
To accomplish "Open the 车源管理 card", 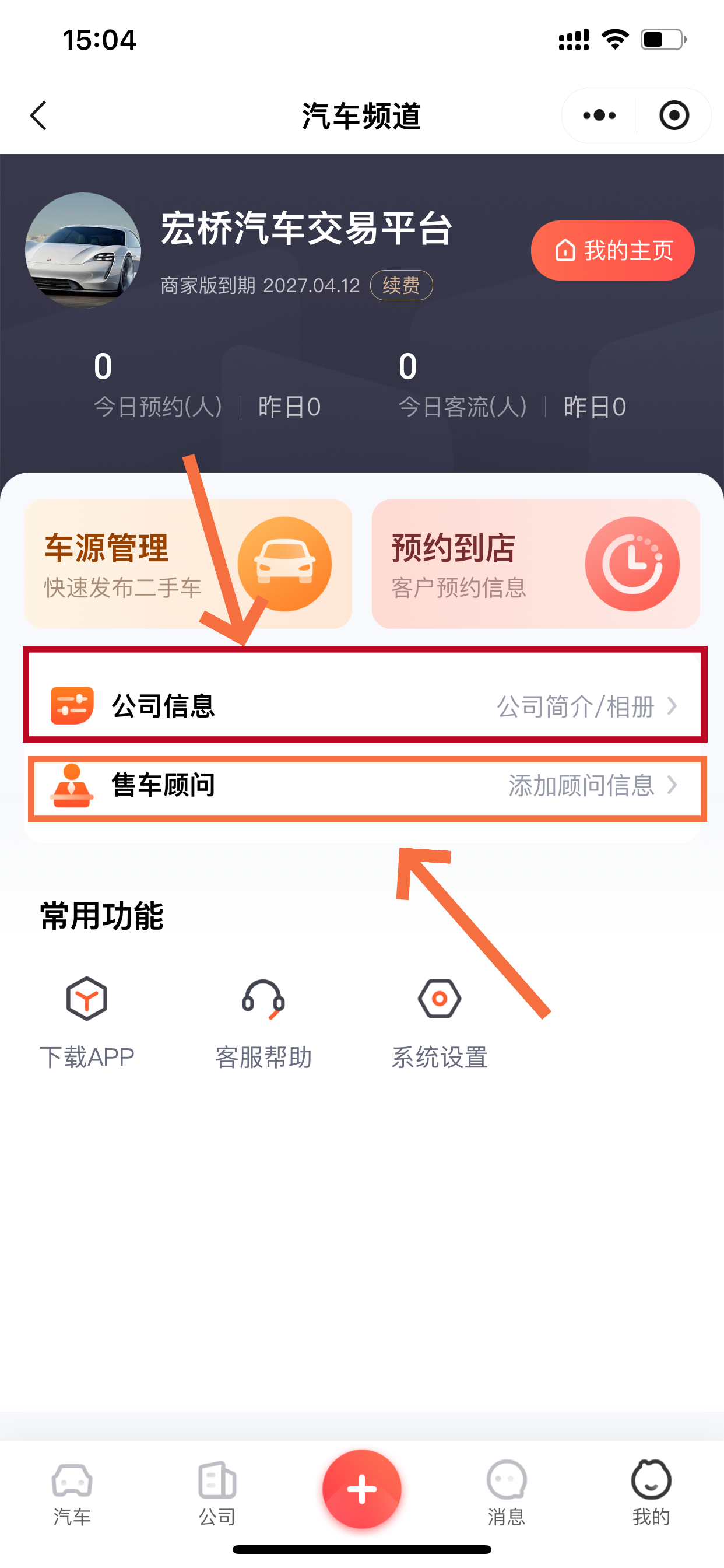I will tap(187, 564).
